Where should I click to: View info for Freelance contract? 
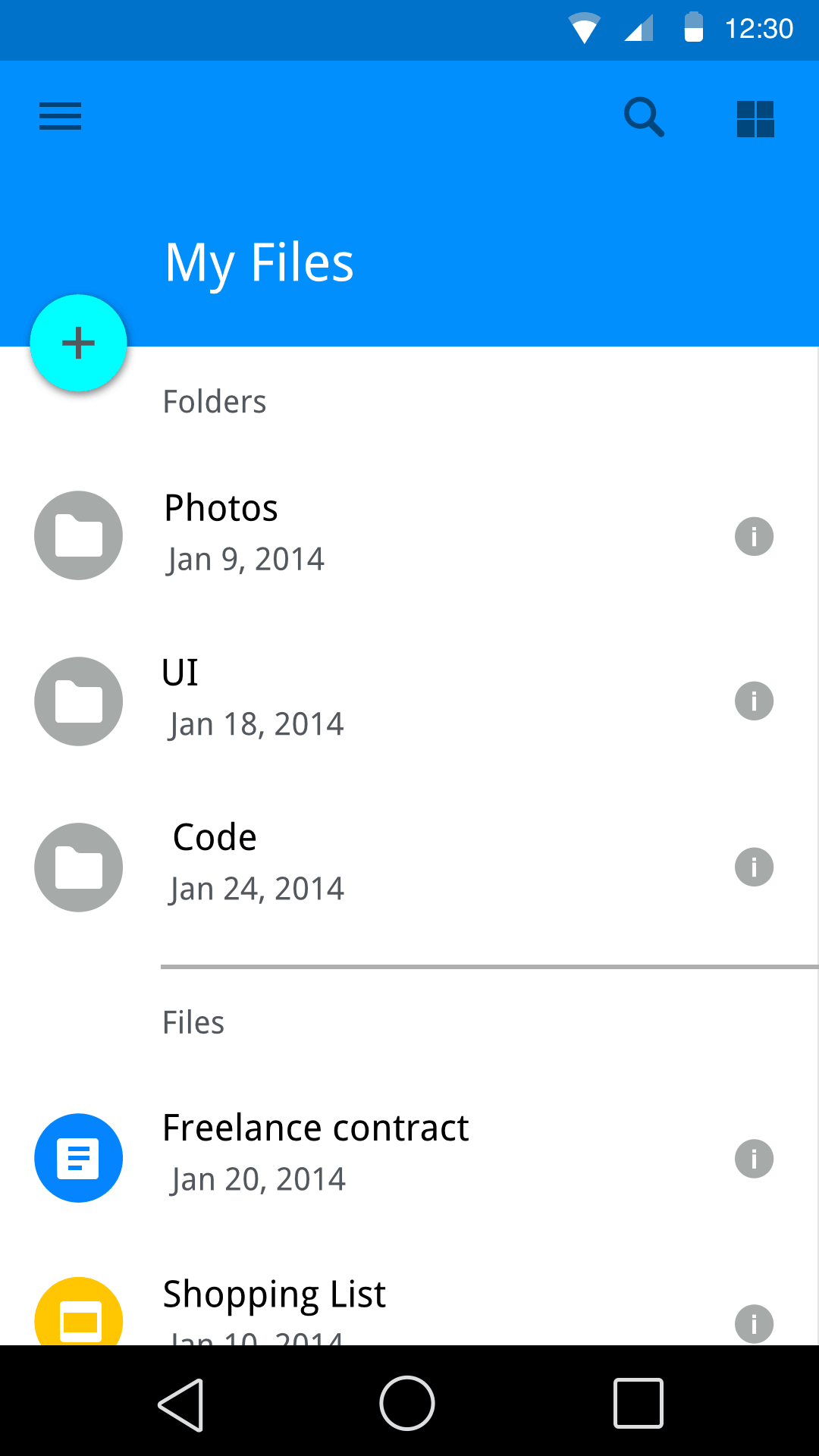point(754,1159)
